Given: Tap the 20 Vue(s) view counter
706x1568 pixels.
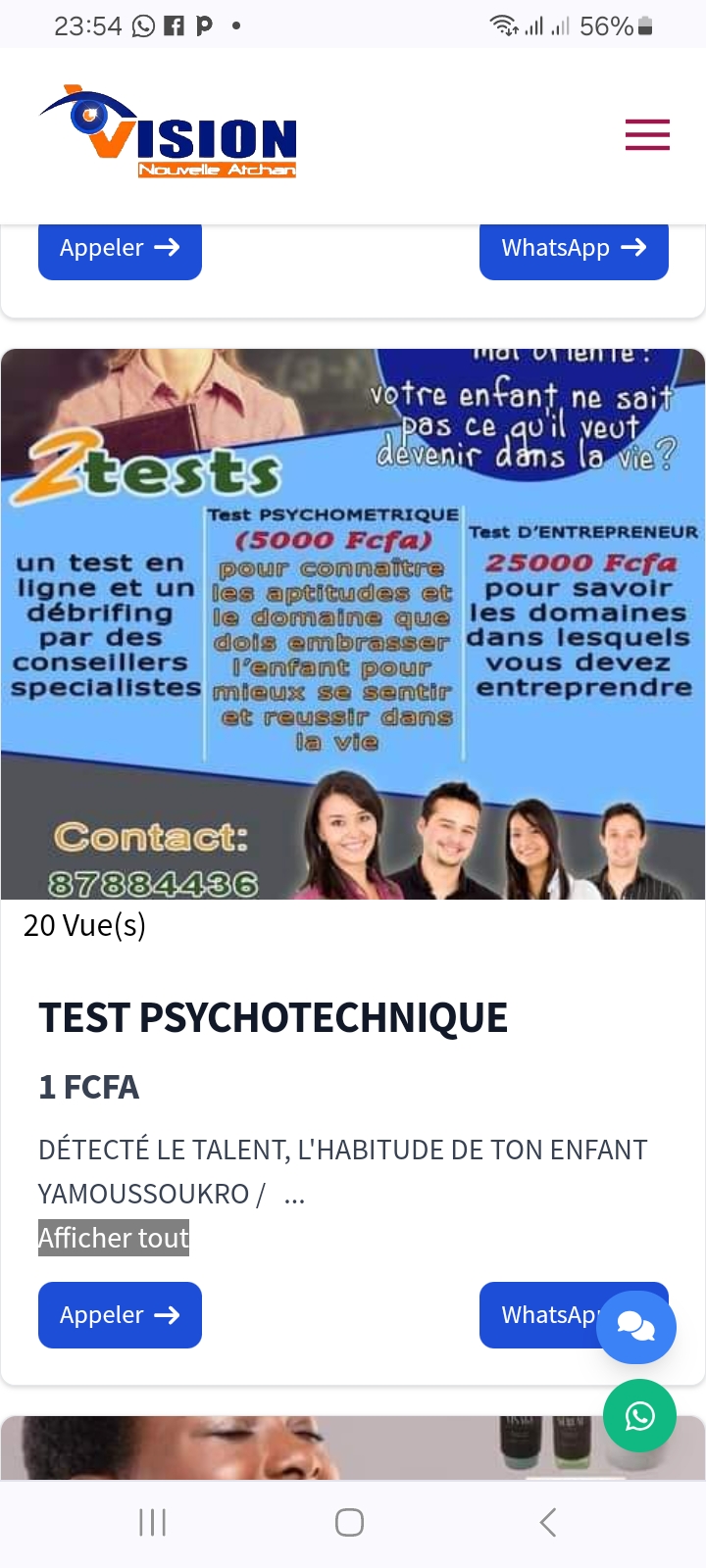Looking at the screenshot, I should (x=84, y=924).
